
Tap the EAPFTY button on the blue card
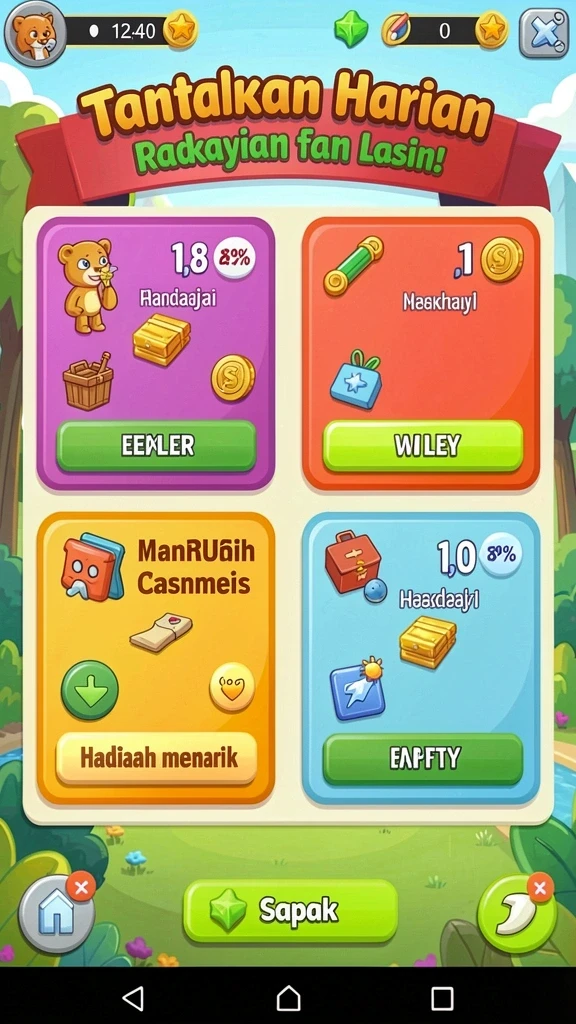tap(423, 759)
